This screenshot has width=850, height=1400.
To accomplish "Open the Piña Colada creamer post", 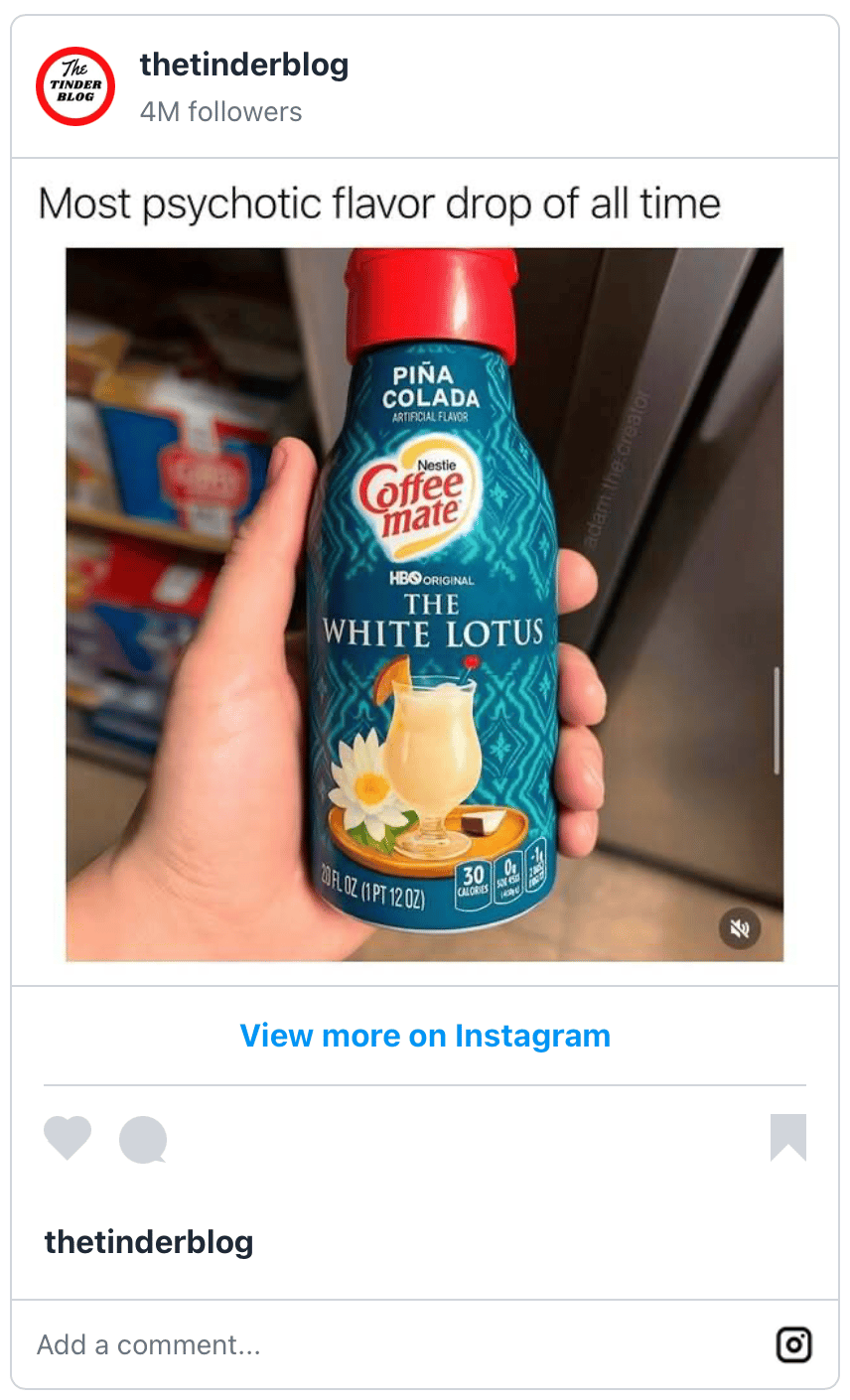I will pyautogui.click(x=424, y=604).
